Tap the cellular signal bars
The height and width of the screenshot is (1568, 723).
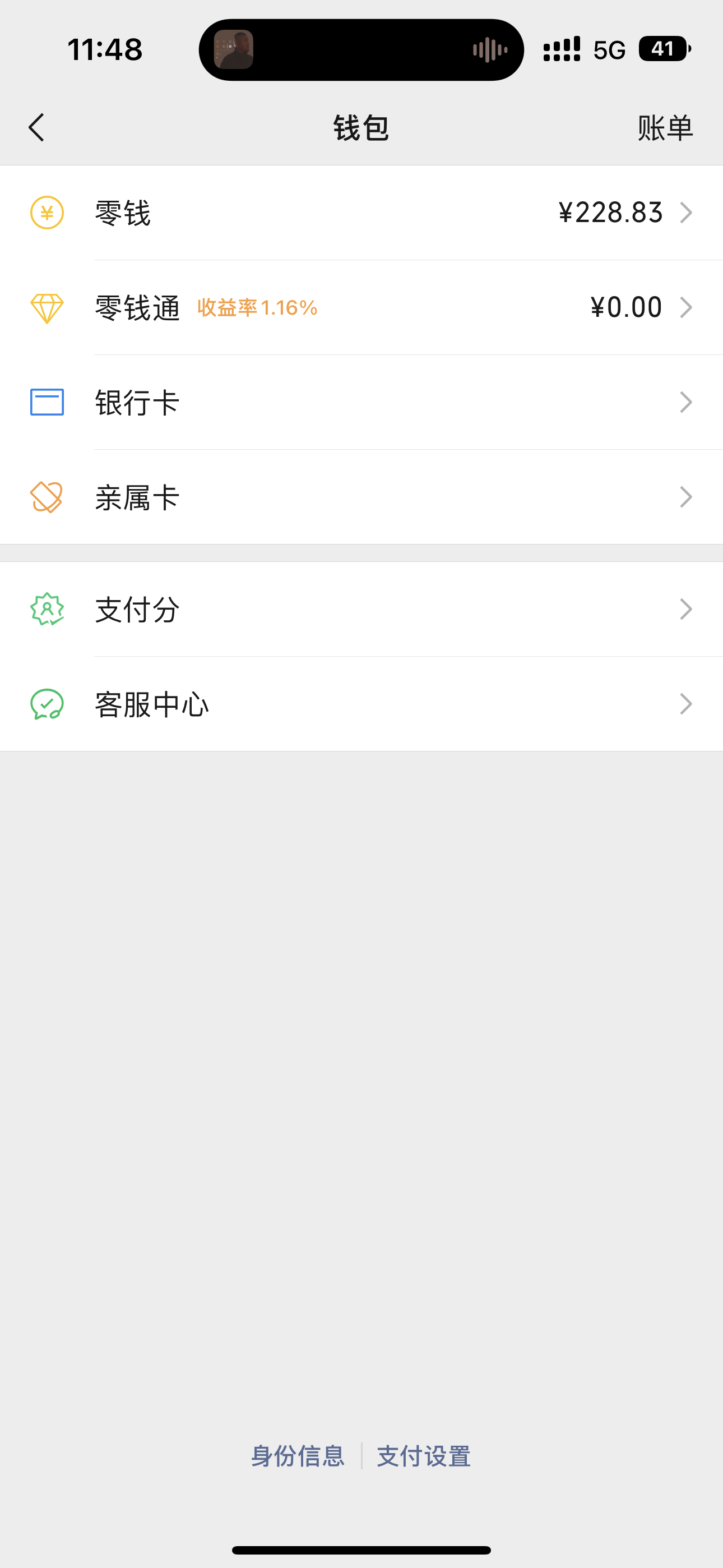[x=561, y=49]
